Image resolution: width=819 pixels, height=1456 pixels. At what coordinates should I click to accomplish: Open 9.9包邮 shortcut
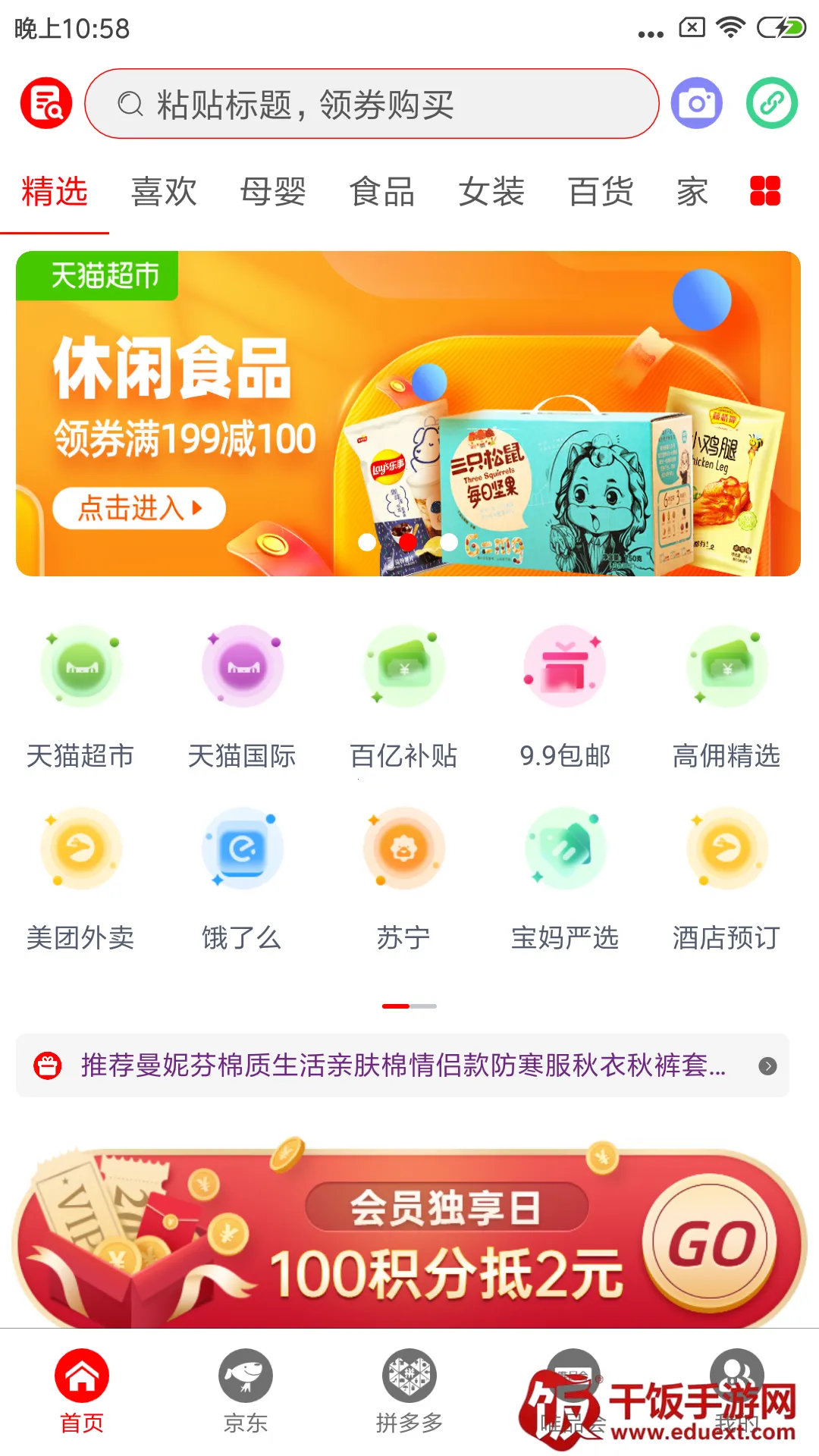(565, 696)
